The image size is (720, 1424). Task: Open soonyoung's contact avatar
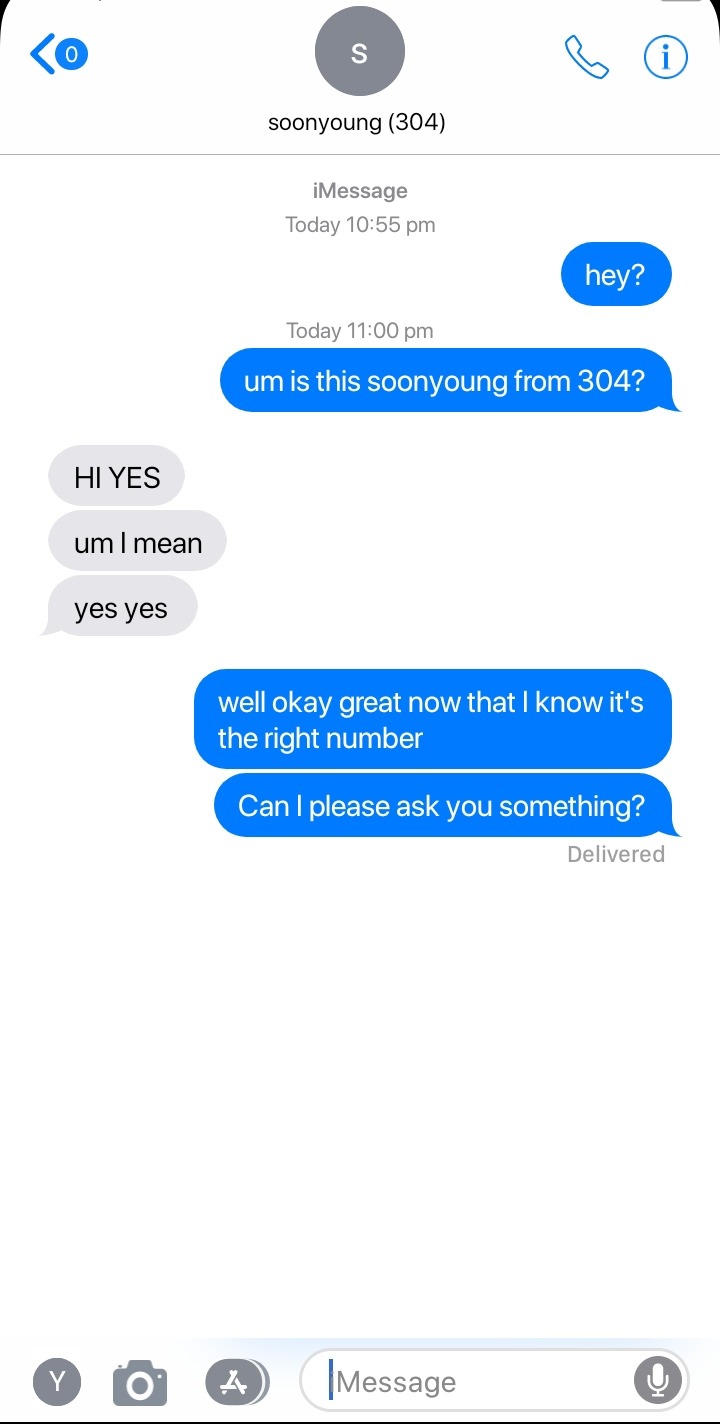359,54
